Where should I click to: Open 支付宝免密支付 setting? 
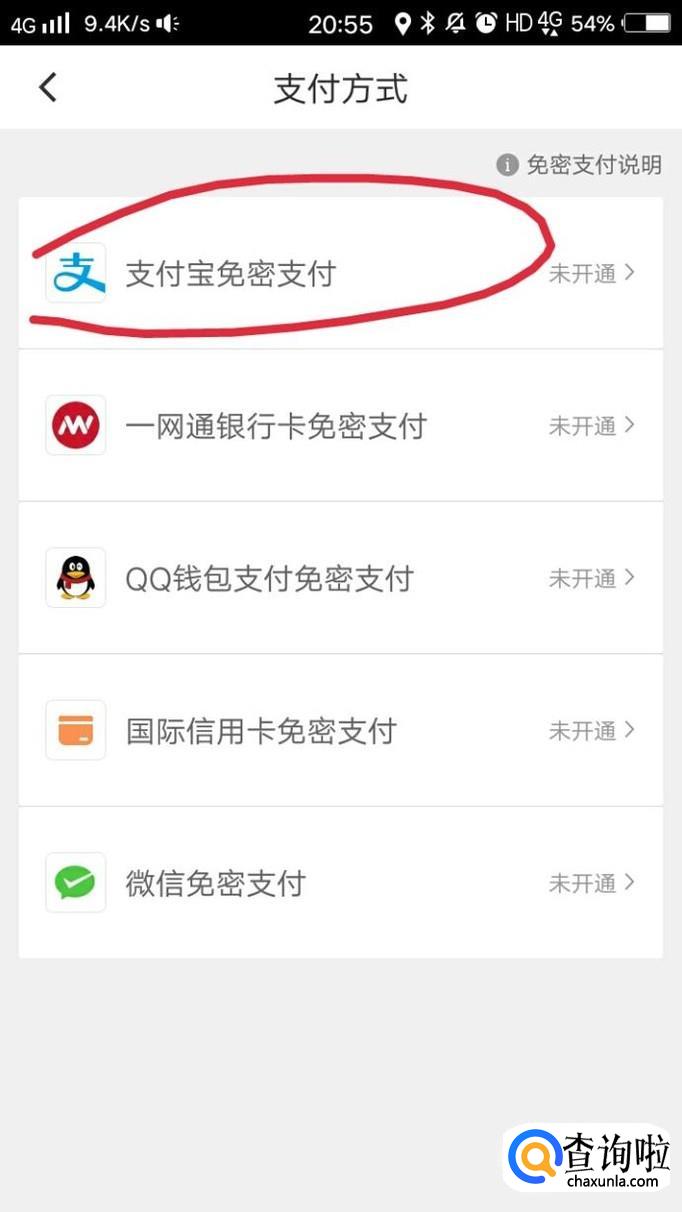pos(340,273)
